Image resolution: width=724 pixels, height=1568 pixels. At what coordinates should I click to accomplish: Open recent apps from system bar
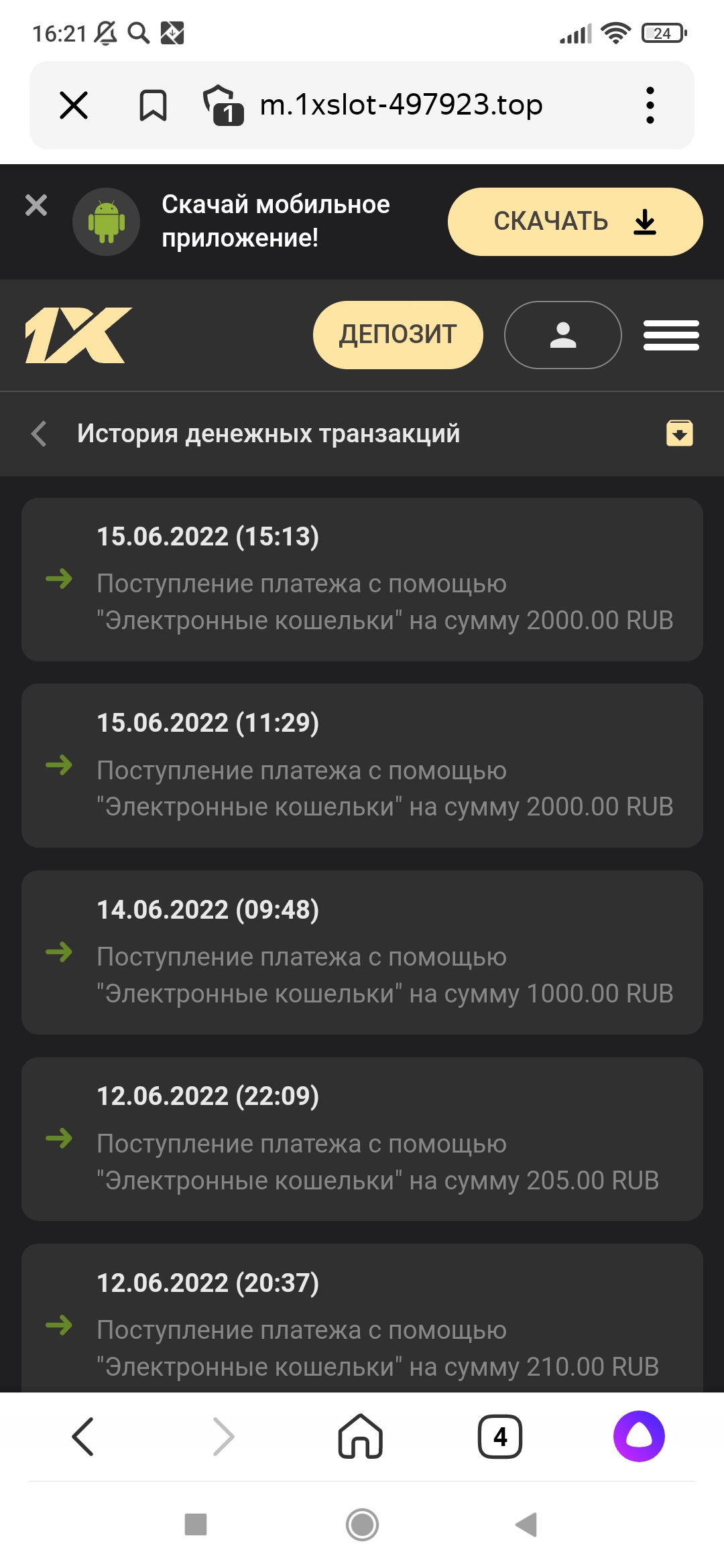point(196,1524)
